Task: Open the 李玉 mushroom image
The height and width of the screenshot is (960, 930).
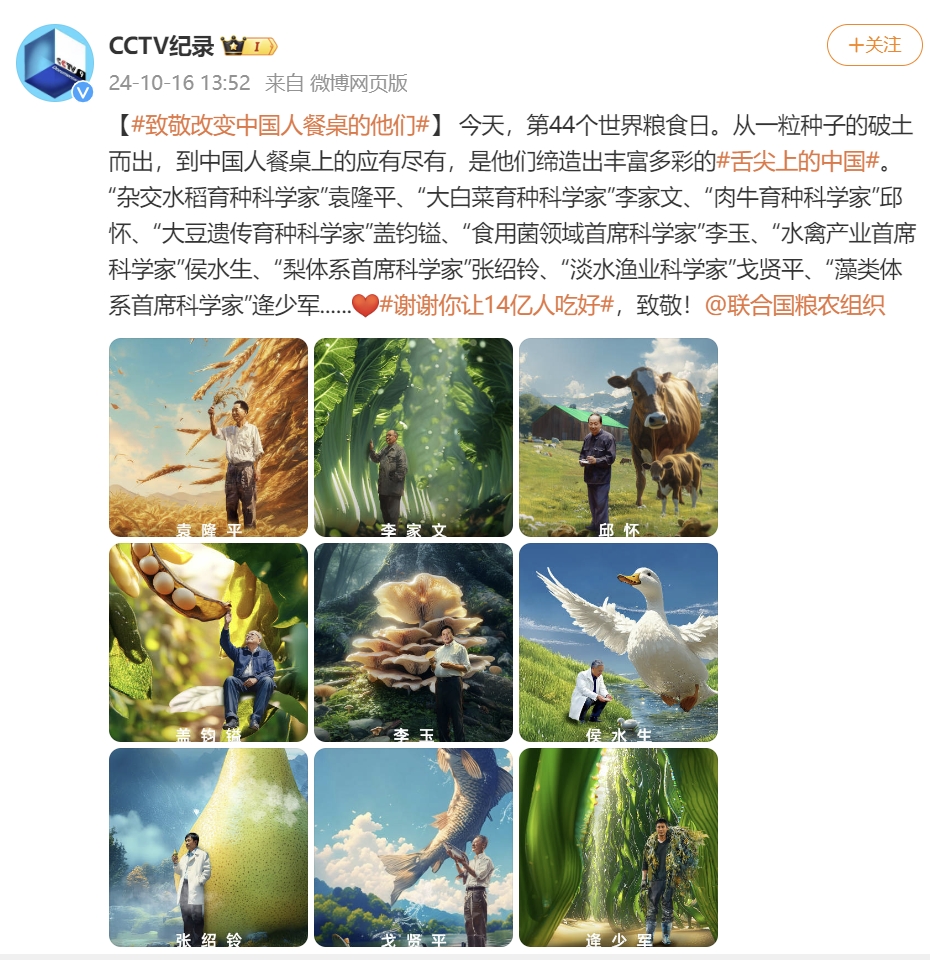Action: point(413,642)
